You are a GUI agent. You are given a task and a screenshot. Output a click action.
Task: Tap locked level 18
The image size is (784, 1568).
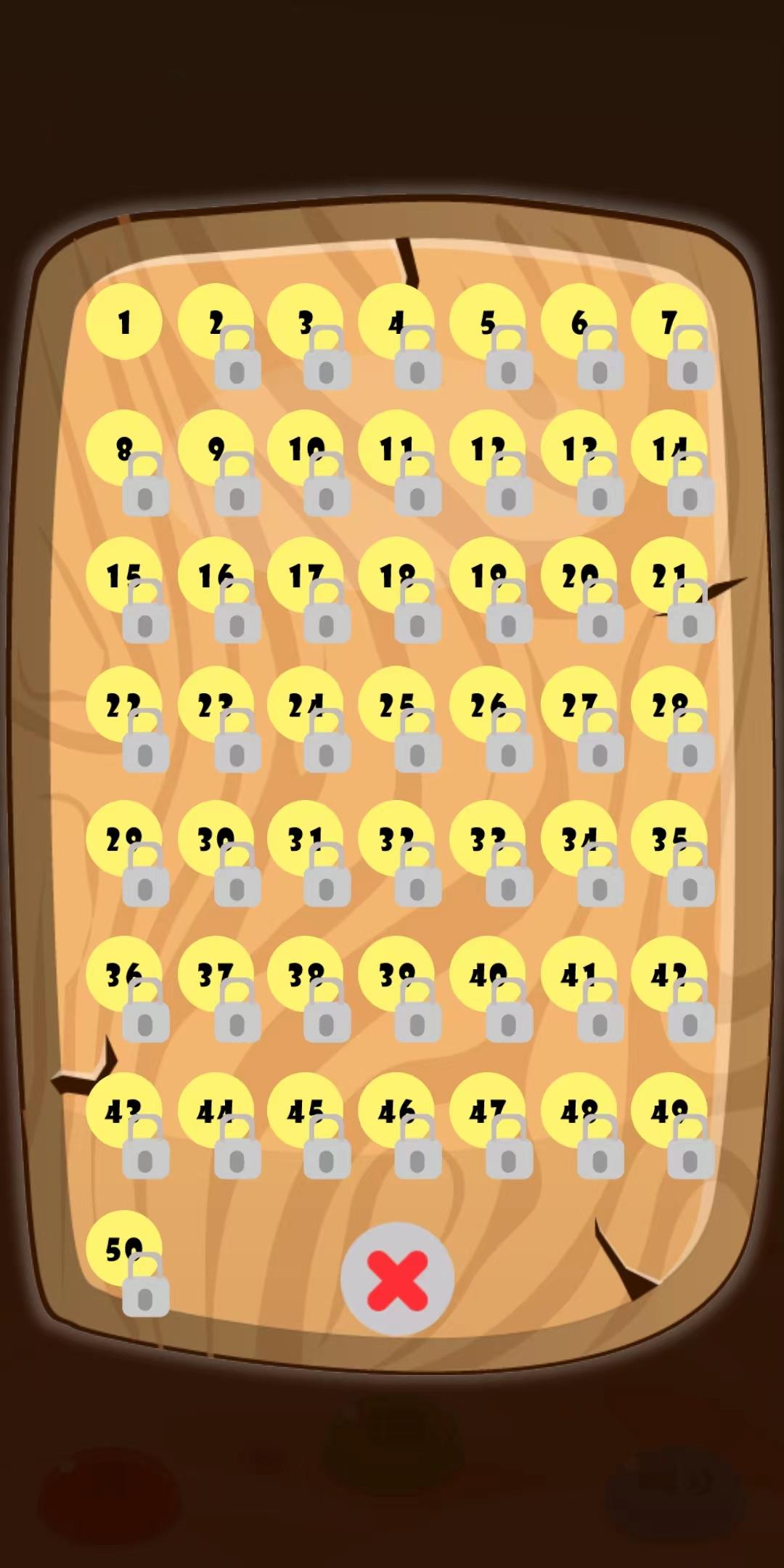pyautogui.click(x=396, y=576)
